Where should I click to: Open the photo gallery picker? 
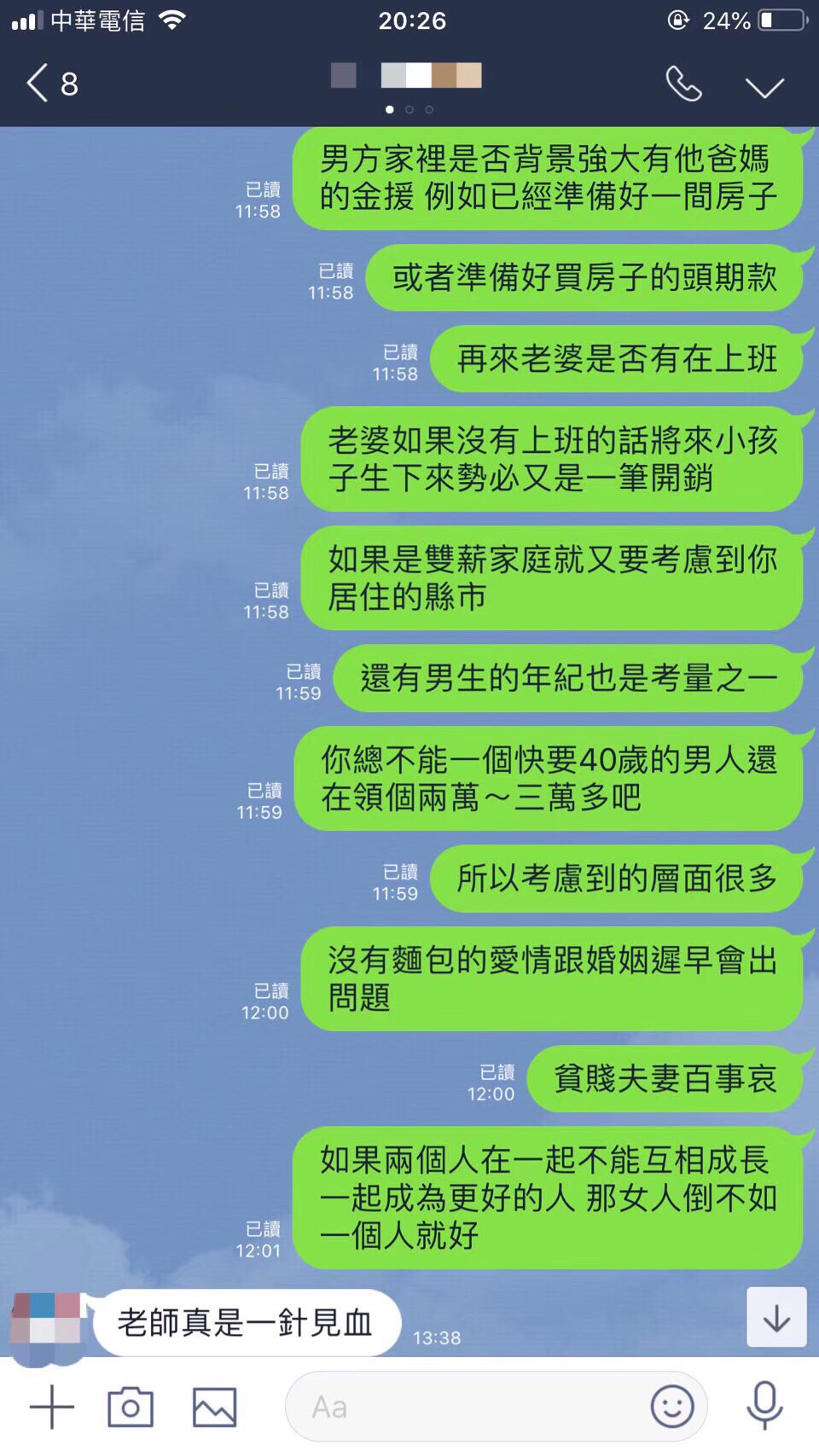coord(214,1407)
